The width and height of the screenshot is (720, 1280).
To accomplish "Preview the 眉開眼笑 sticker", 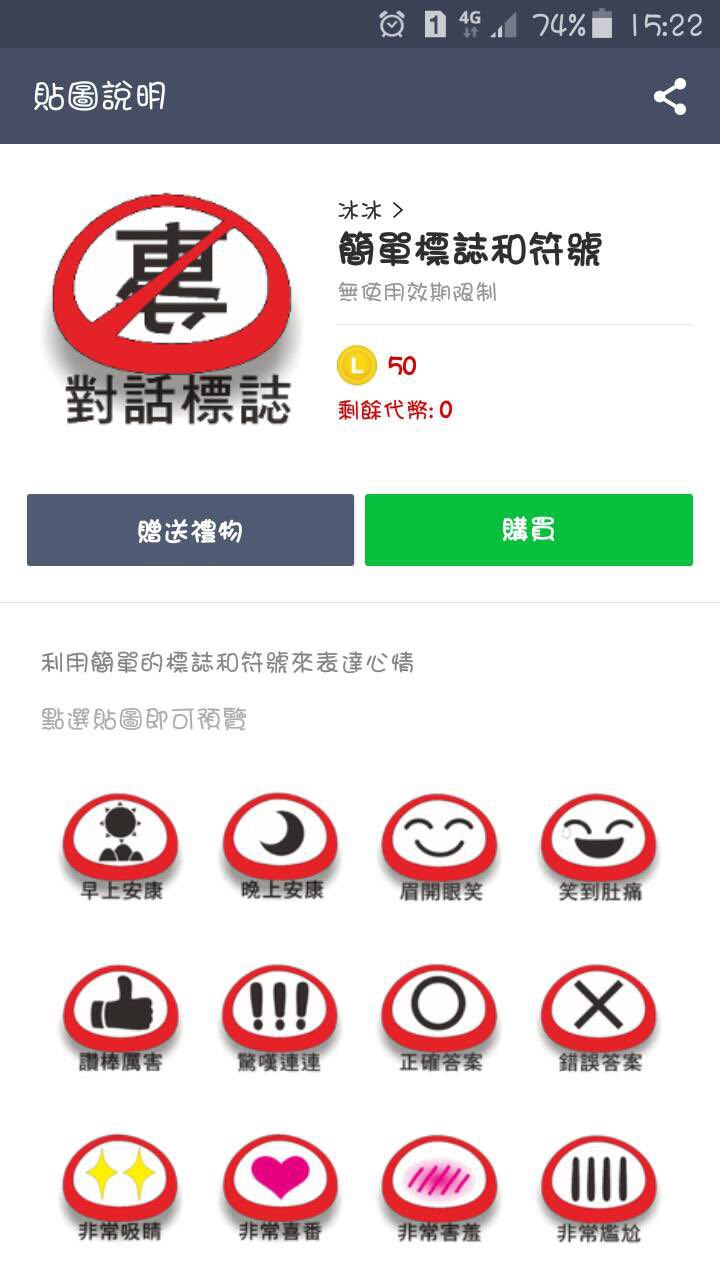I will pyautogui.click(x=439, y=845).
